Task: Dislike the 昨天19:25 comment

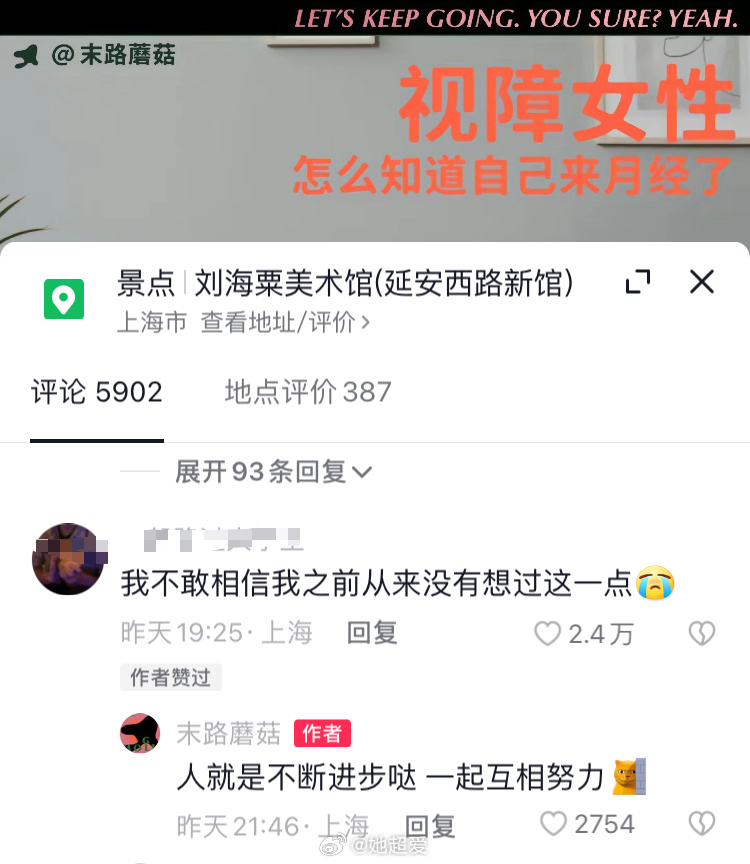Action: pyautogui.click(x=702, y=633)
